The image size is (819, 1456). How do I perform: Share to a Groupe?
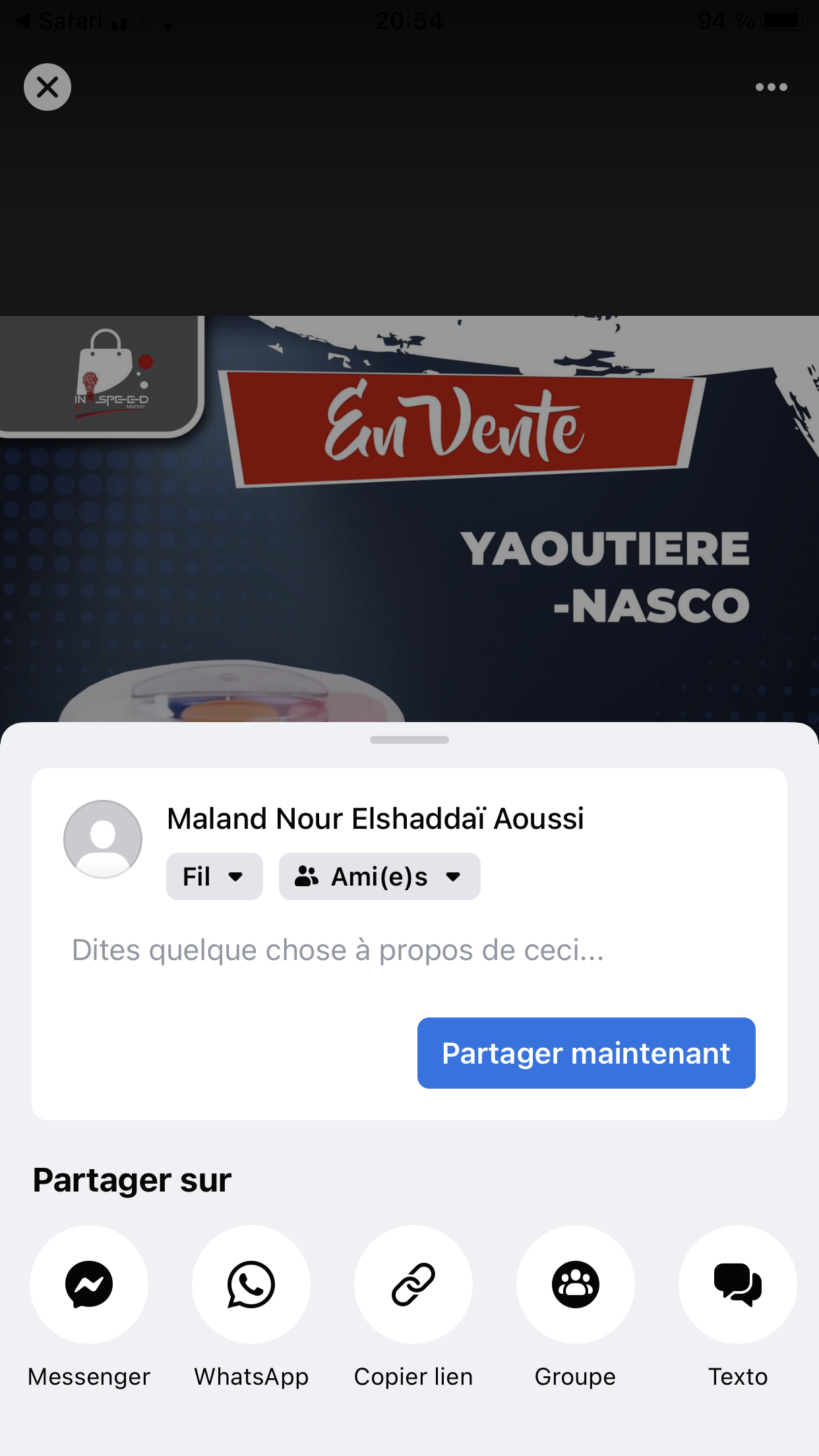[576, 1285]
